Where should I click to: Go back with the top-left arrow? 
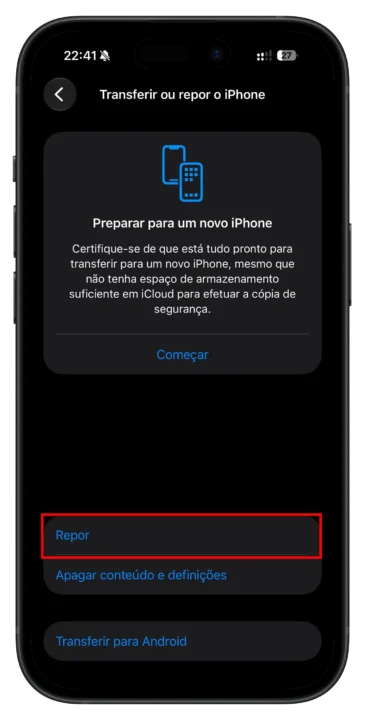point(60,95)
